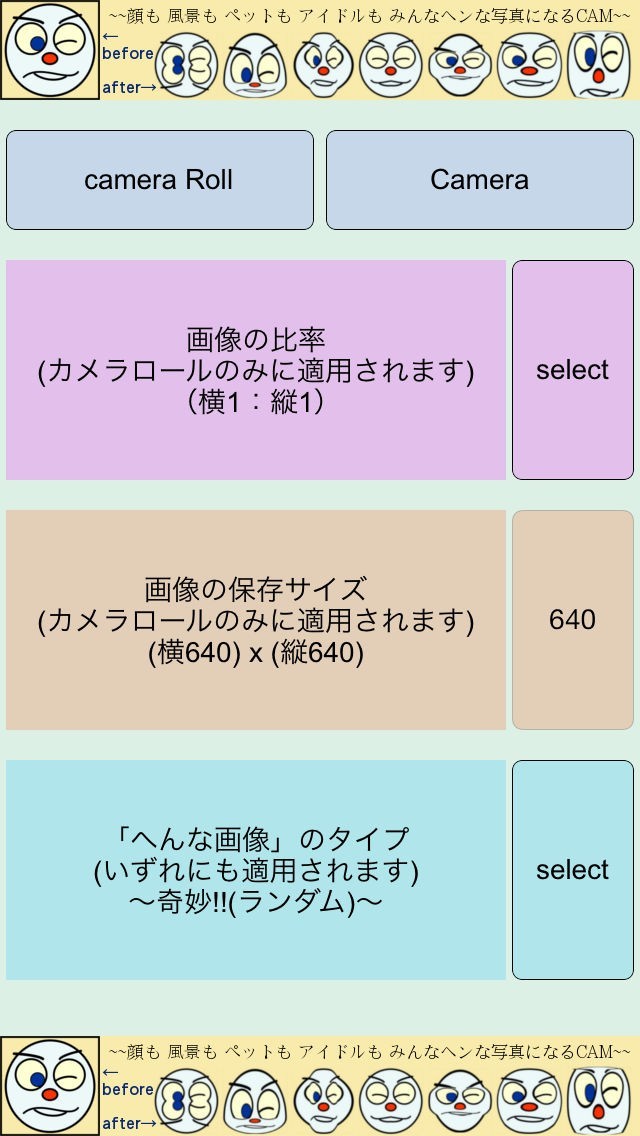Change the 640 save size option

click(572, 620)
